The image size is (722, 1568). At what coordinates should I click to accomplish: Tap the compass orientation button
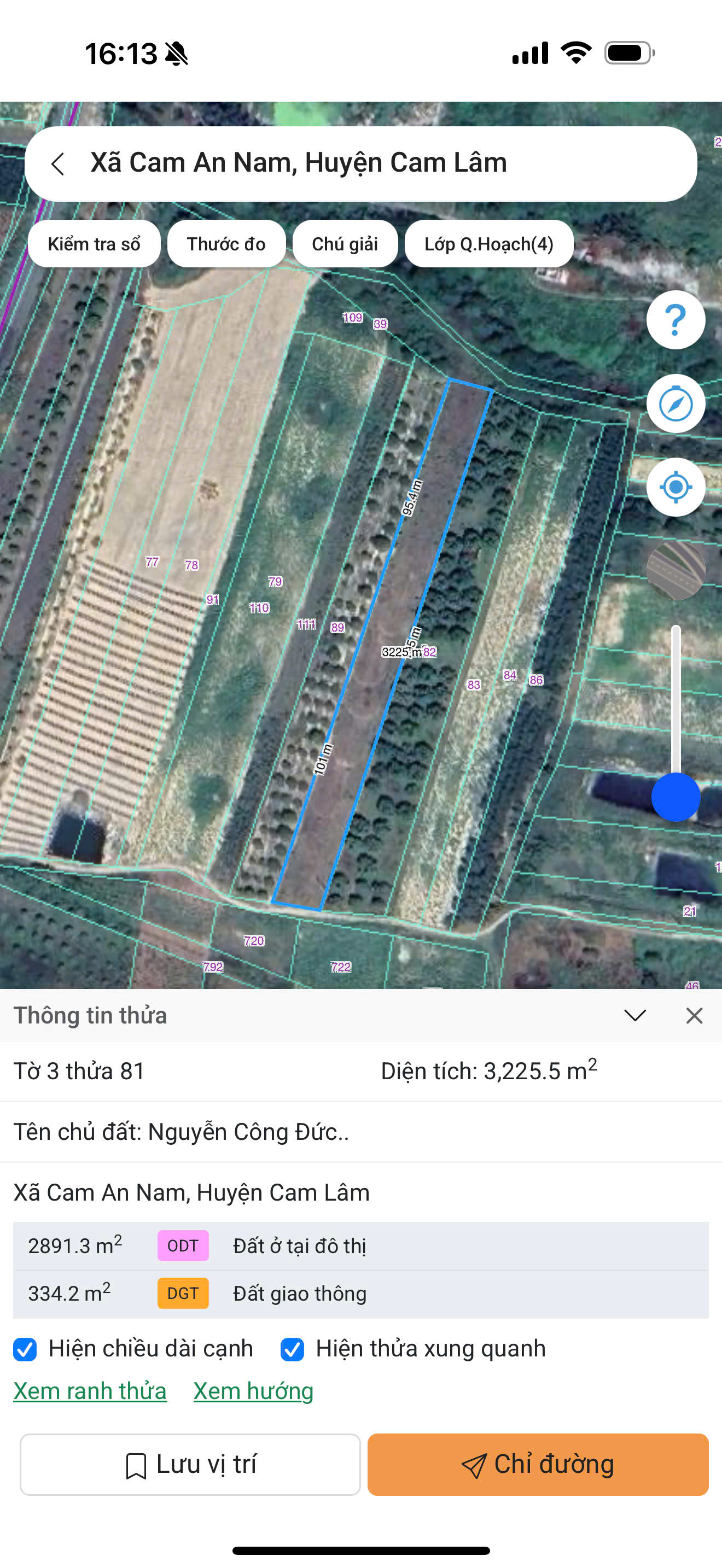(x=675, y=403)
